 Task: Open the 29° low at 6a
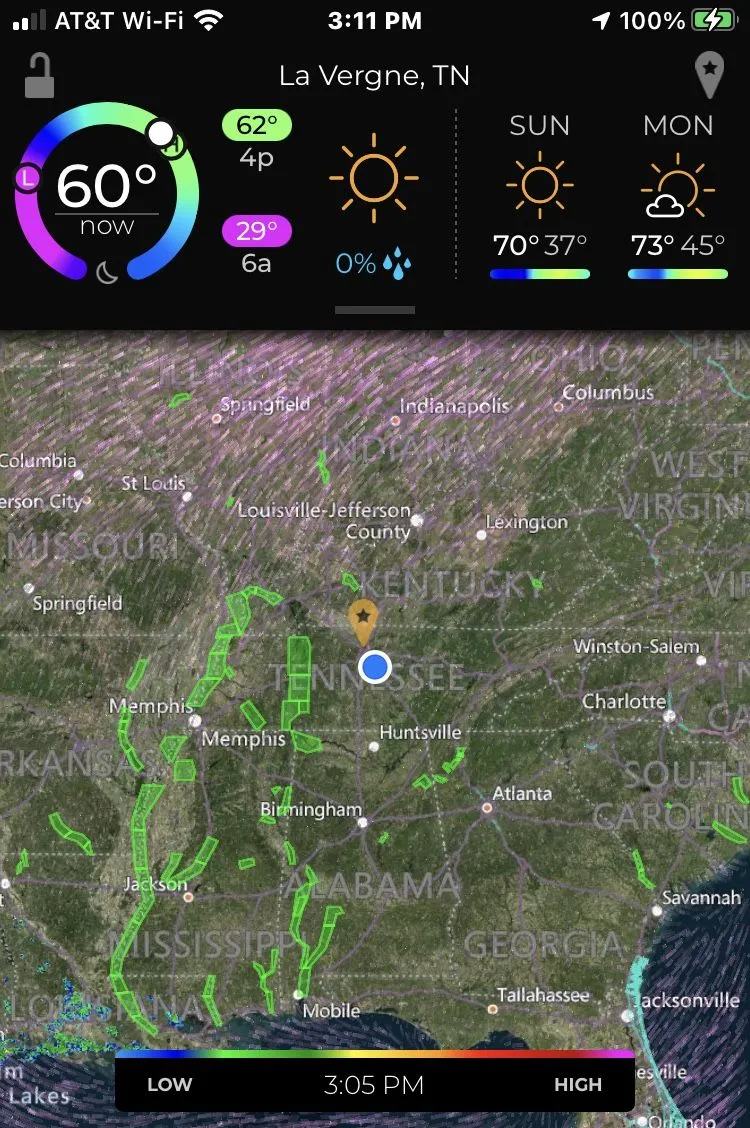(x=257, y=246)
